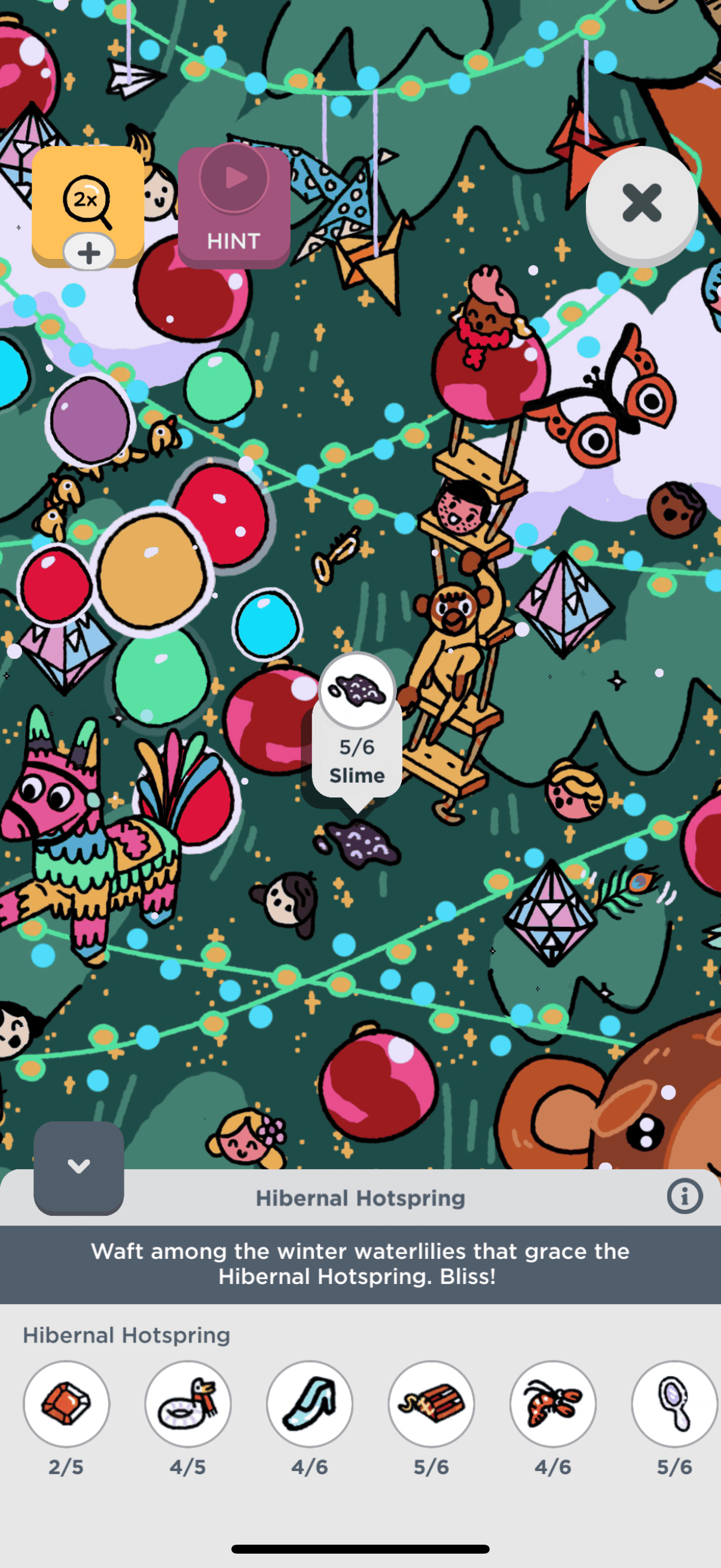Close the hidden object scene

click(x=641, y=203)
